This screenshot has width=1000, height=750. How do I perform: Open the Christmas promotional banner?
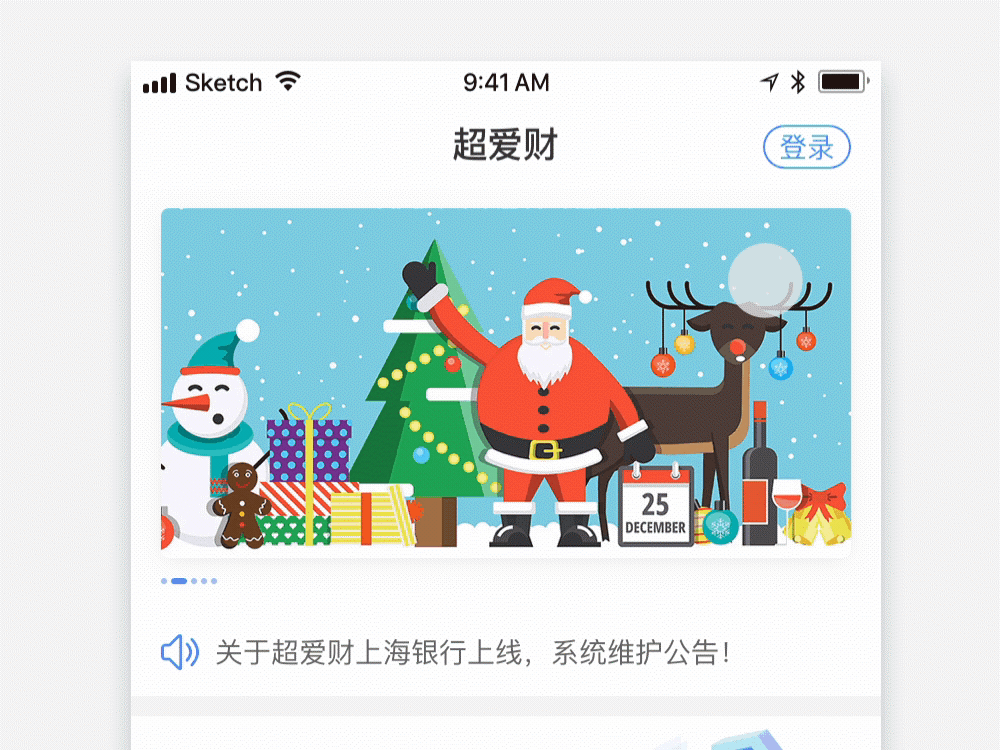click(x=505, y=378)
